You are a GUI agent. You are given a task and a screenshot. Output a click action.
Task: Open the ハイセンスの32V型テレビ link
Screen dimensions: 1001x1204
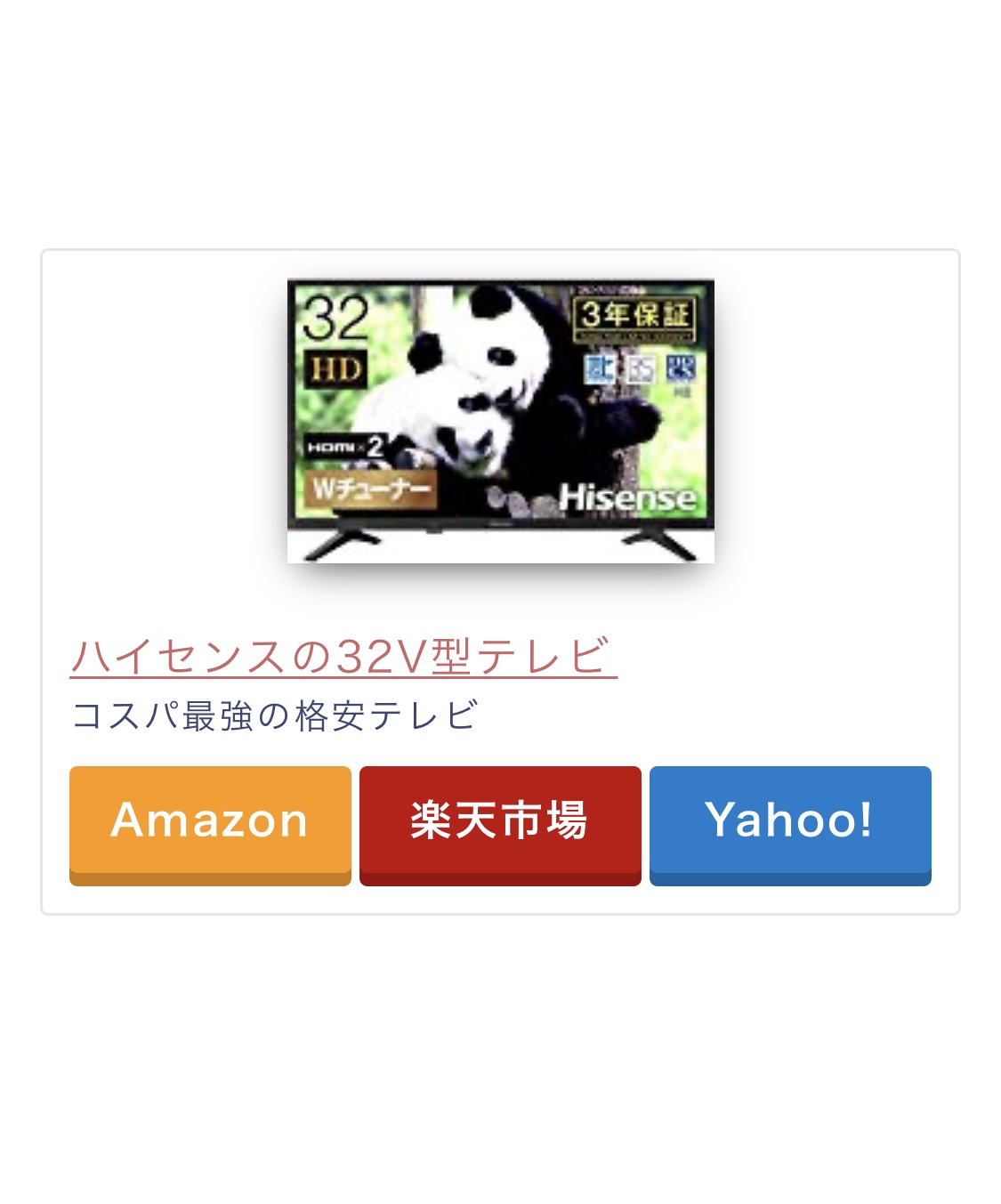pos(343,657)
